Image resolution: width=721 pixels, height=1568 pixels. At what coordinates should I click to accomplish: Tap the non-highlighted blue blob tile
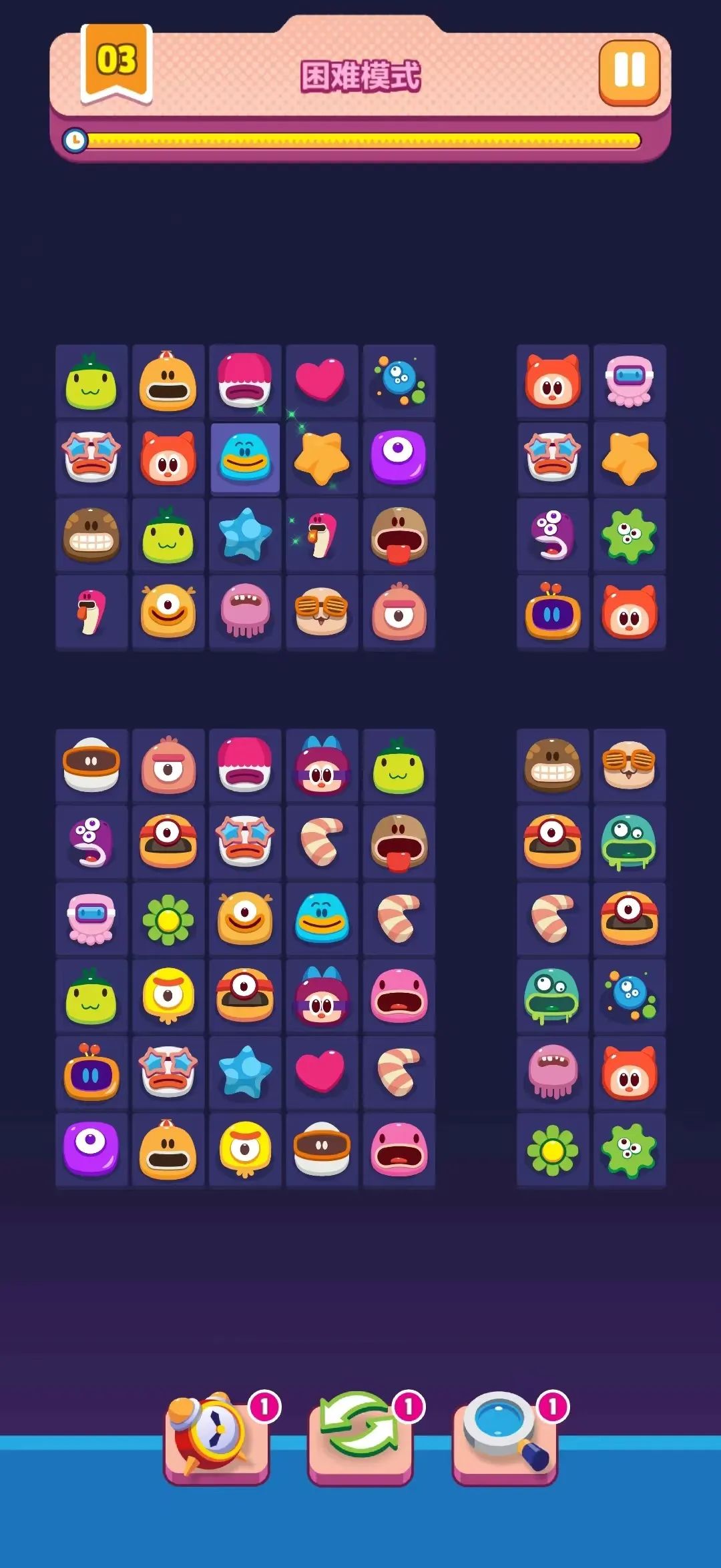pos(322,919)
